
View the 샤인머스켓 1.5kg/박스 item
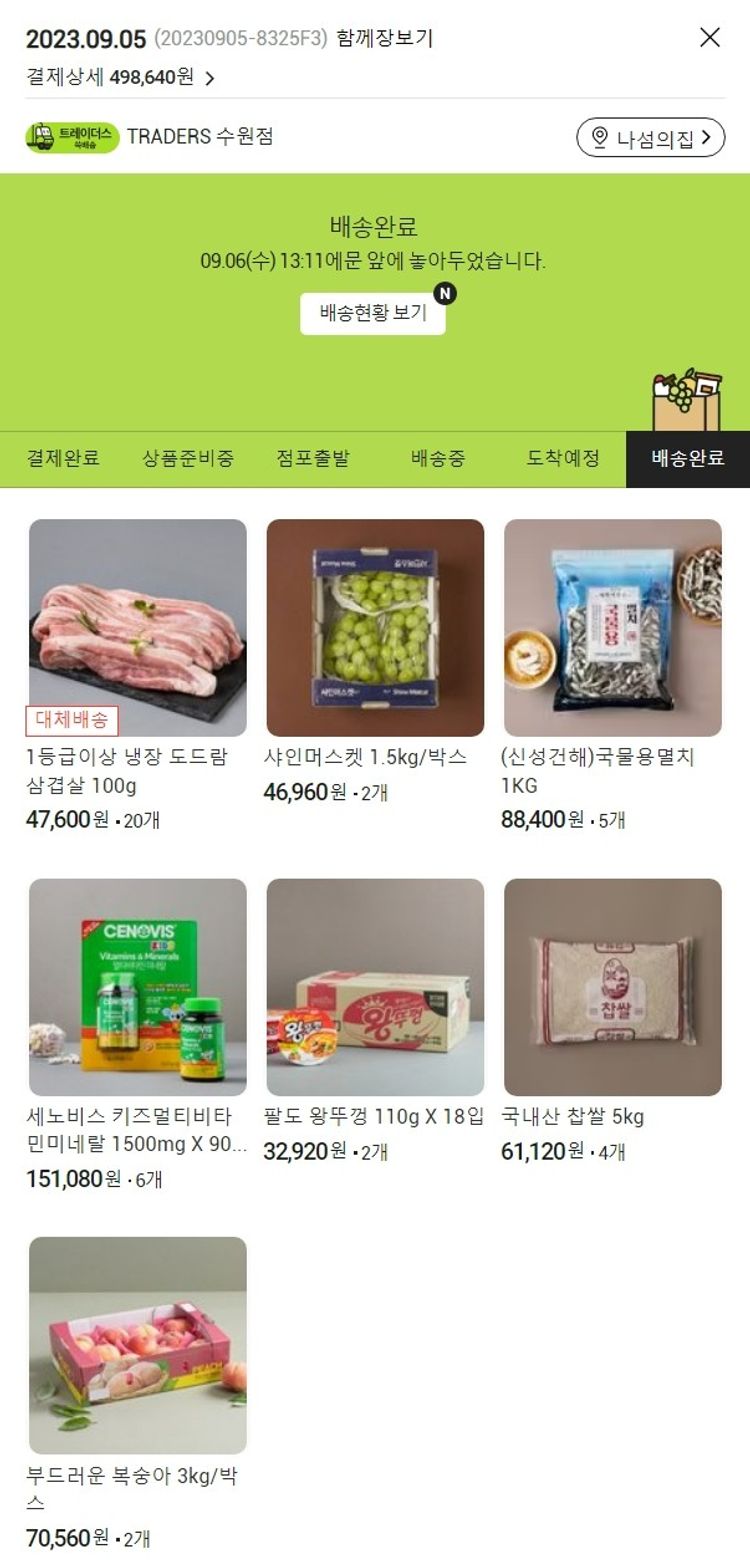375,628
